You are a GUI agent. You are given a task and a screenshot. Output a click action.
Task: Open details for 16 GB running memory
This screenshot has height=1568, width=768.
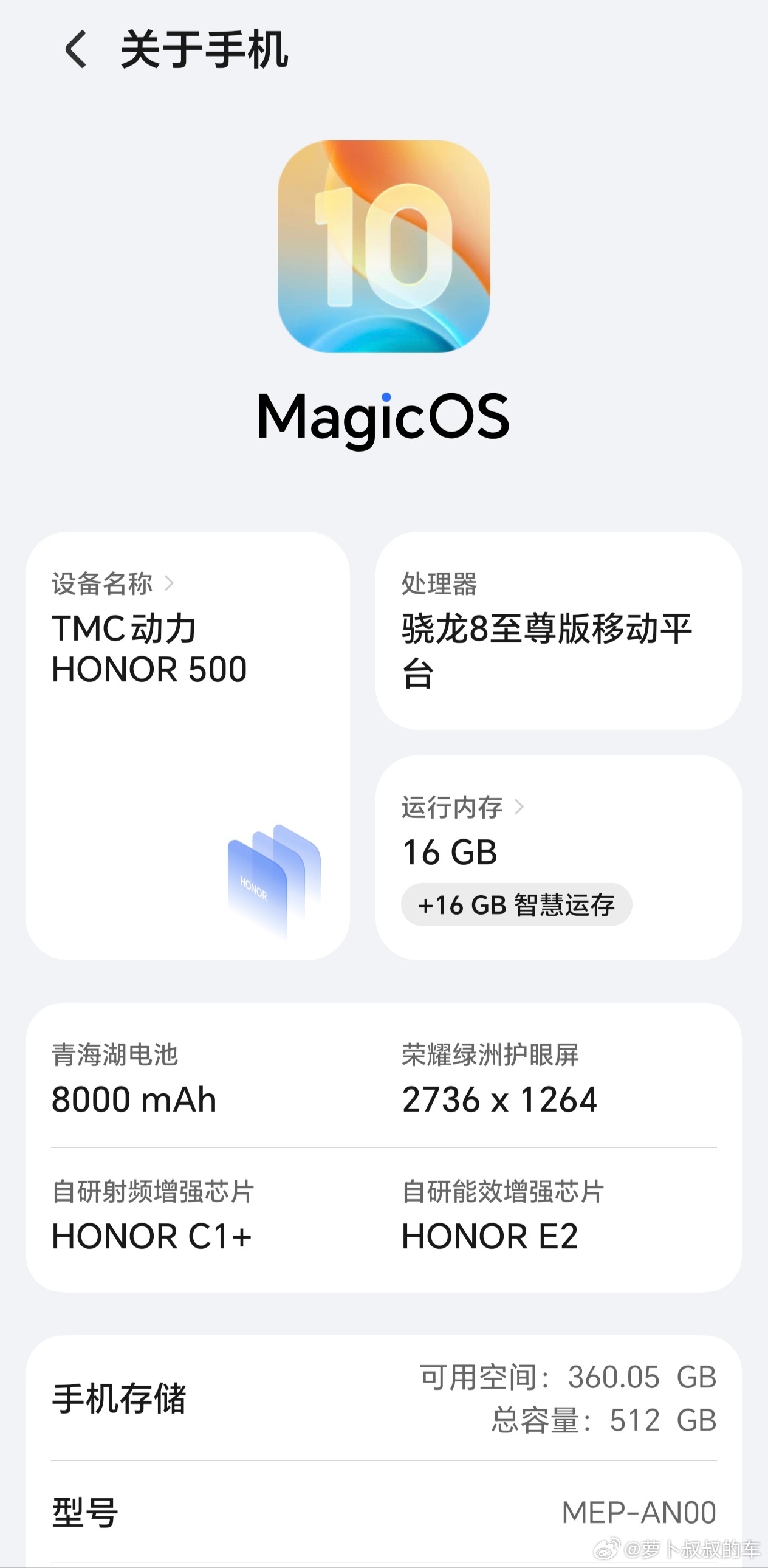click(450, 852)
